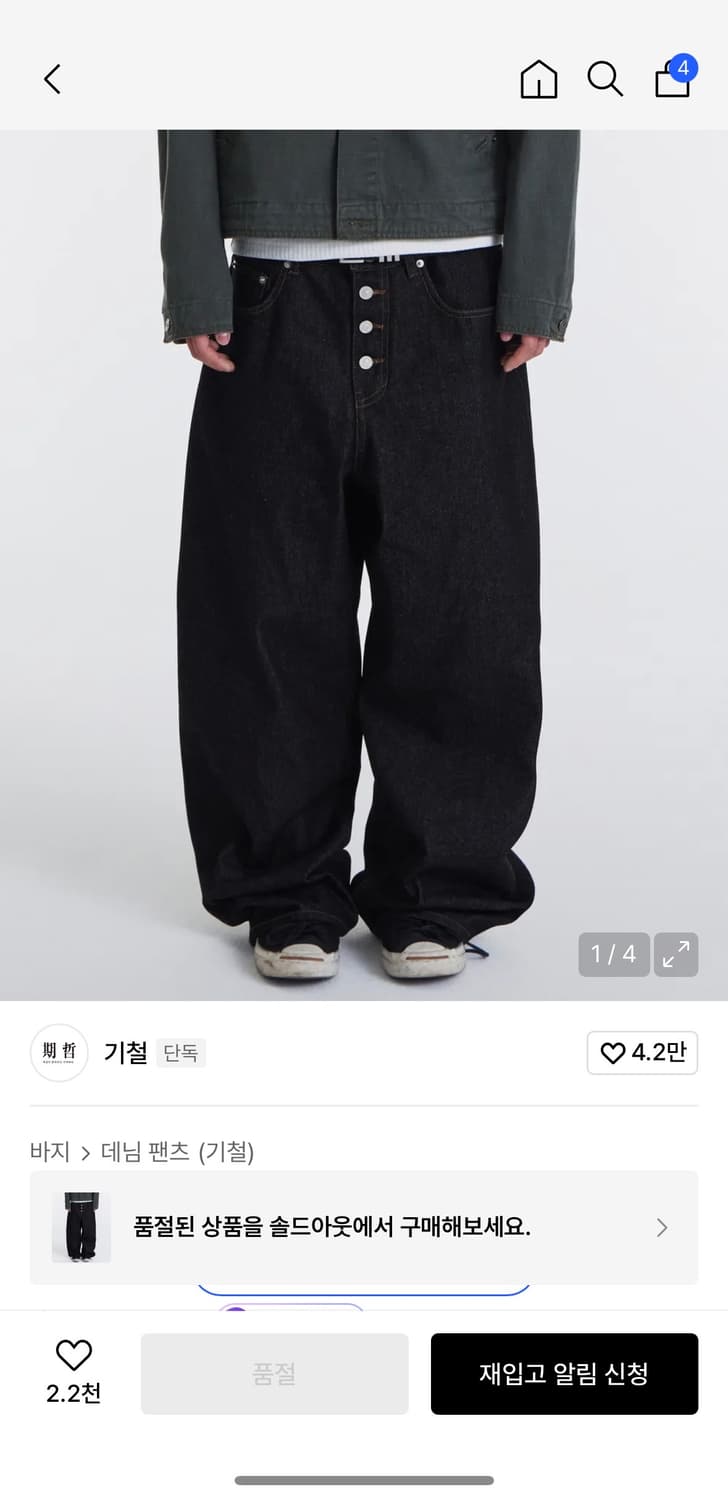Open search with the magnifier icon

click(x=605, y=78)
